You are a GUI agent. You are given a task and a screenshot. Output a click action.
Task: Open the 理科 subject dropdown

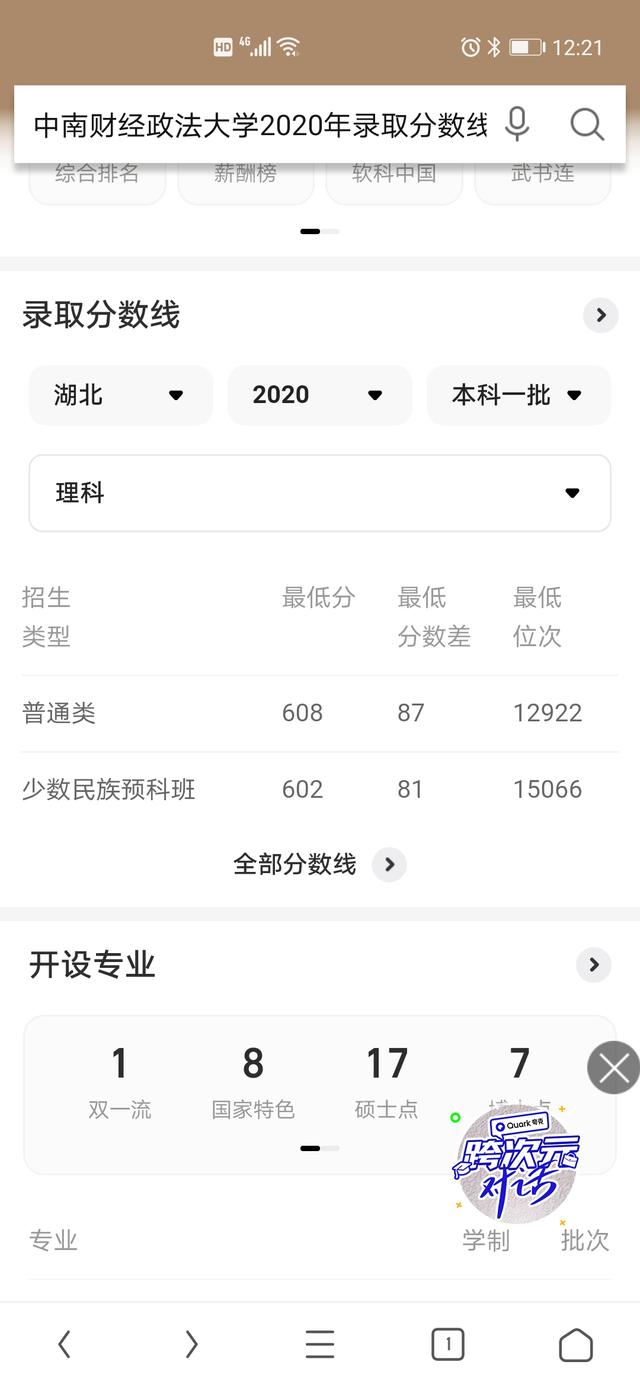pyautogui.click(x=320, y=493)
